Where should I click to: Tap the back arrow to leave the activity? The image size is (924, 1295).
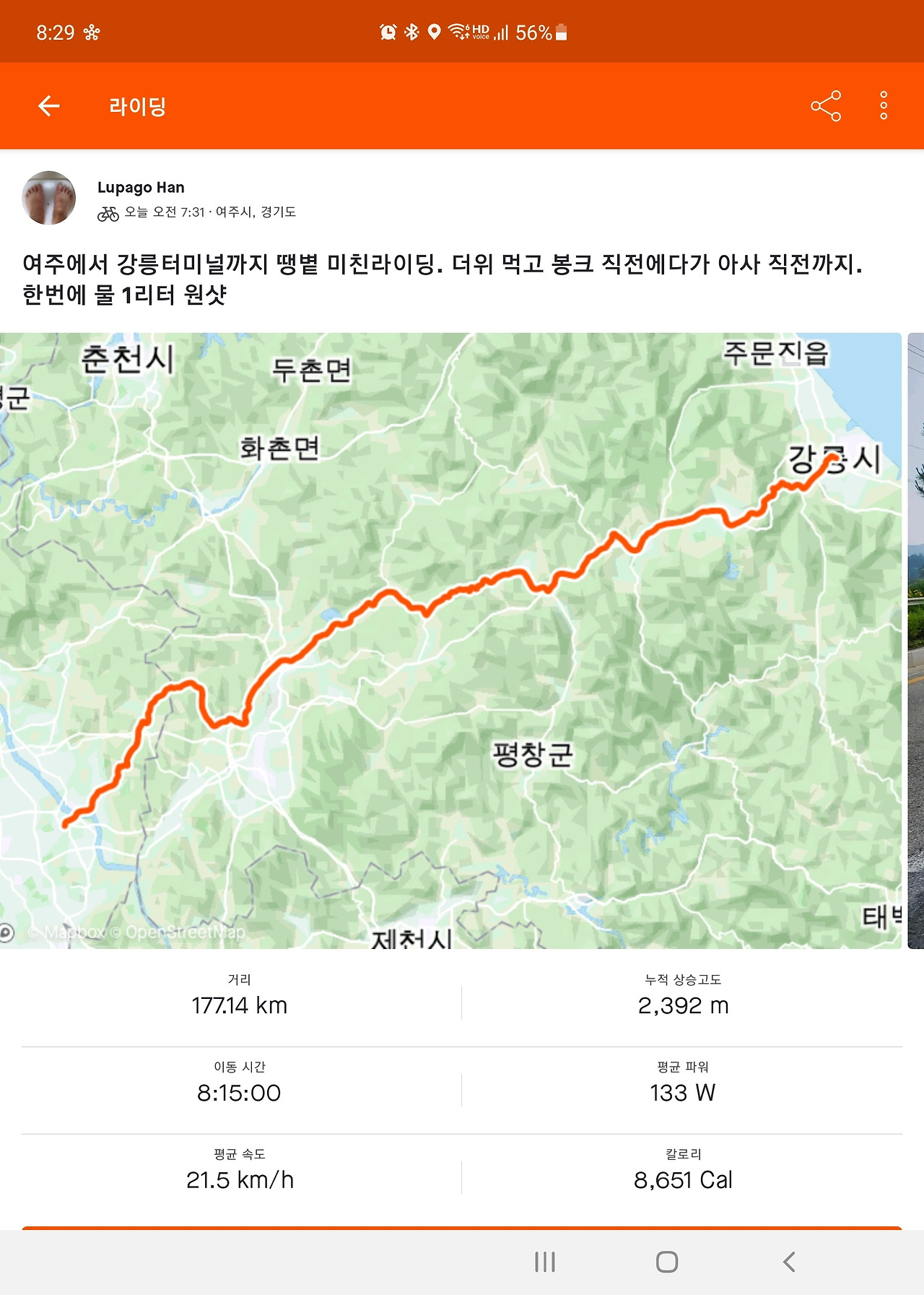coord(48,106)
